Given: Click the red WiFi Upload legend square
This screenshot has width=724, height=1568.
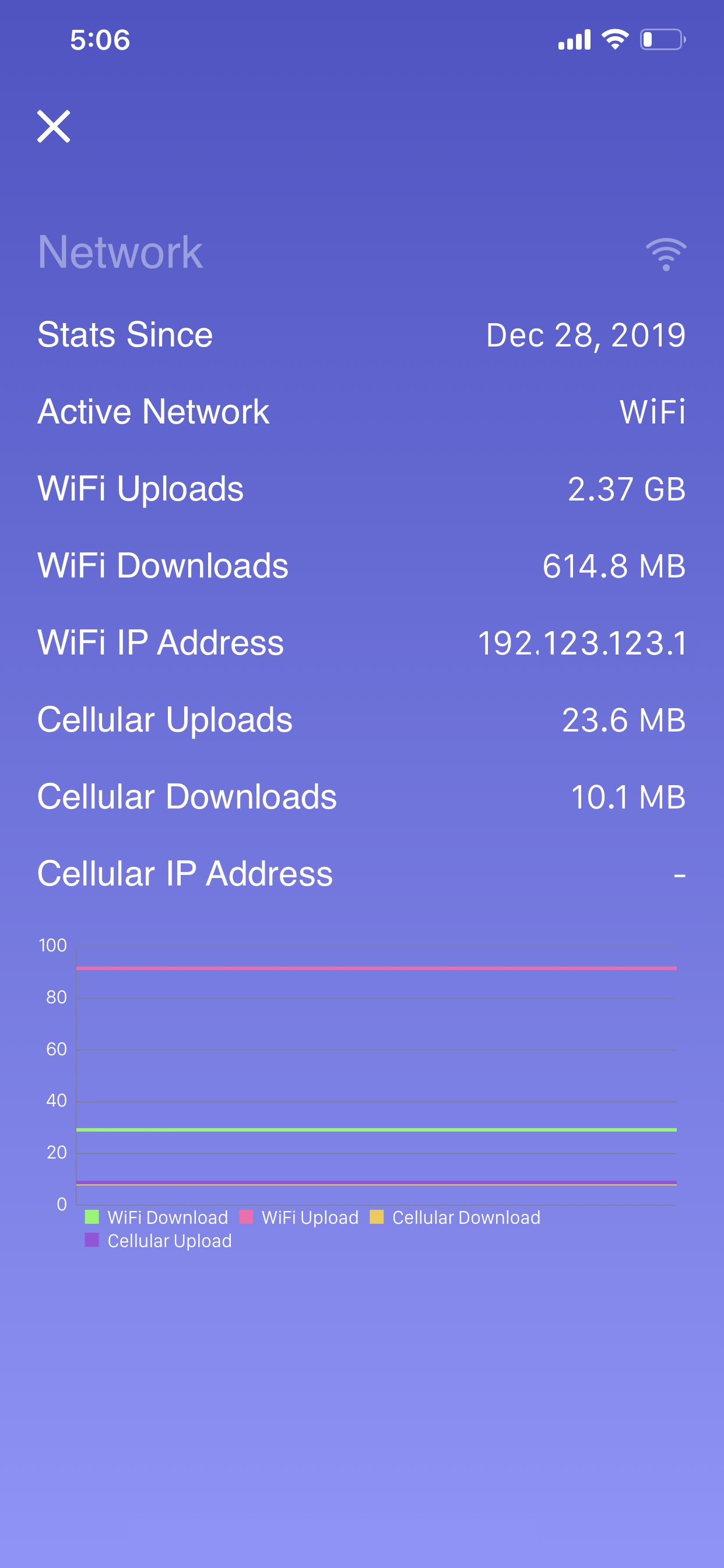Looking at the screenshot, I should (247, 1217).
